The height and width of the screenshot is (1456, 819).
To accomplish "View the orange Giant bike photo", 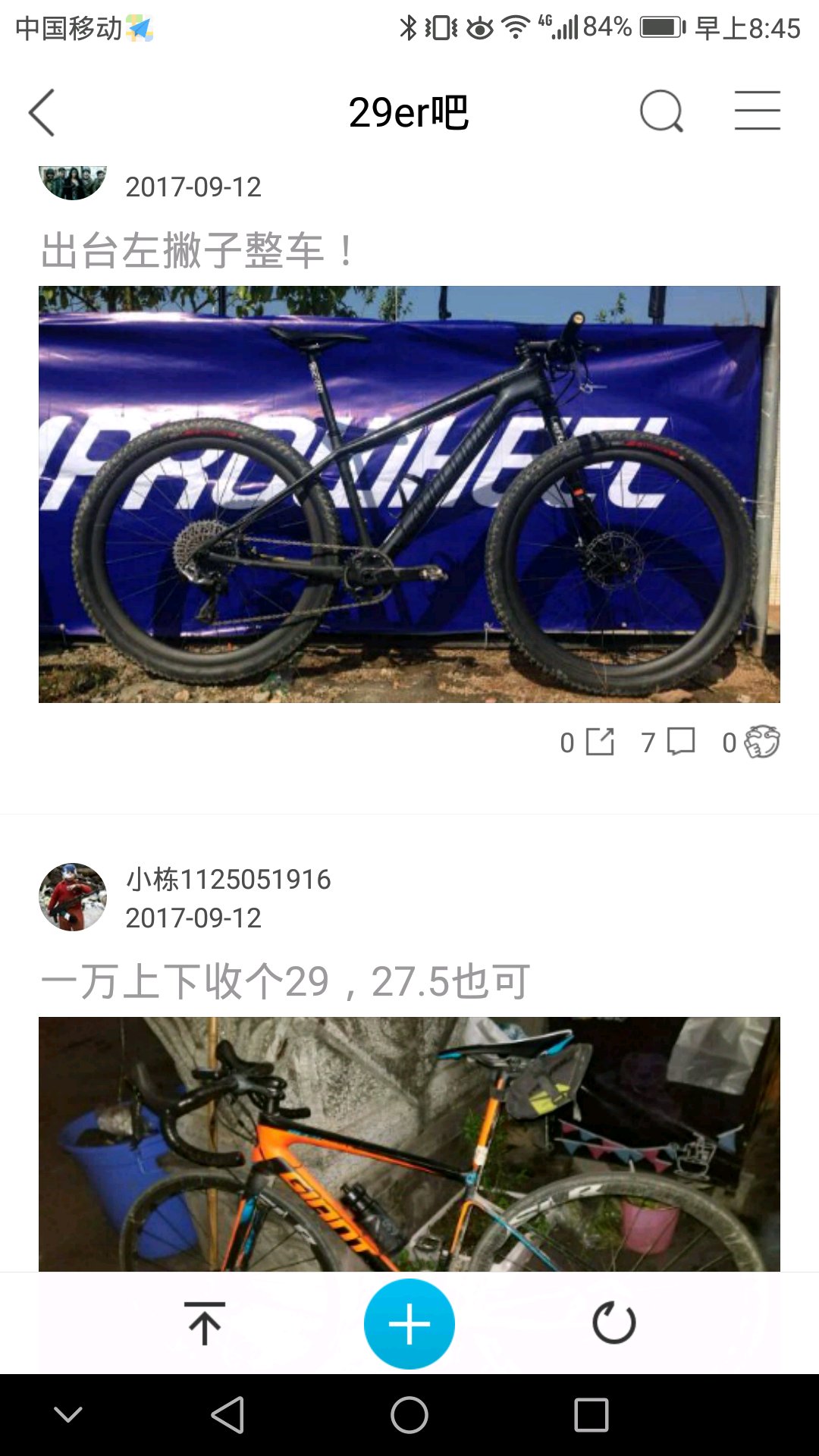I will [x=409, y=1144].
